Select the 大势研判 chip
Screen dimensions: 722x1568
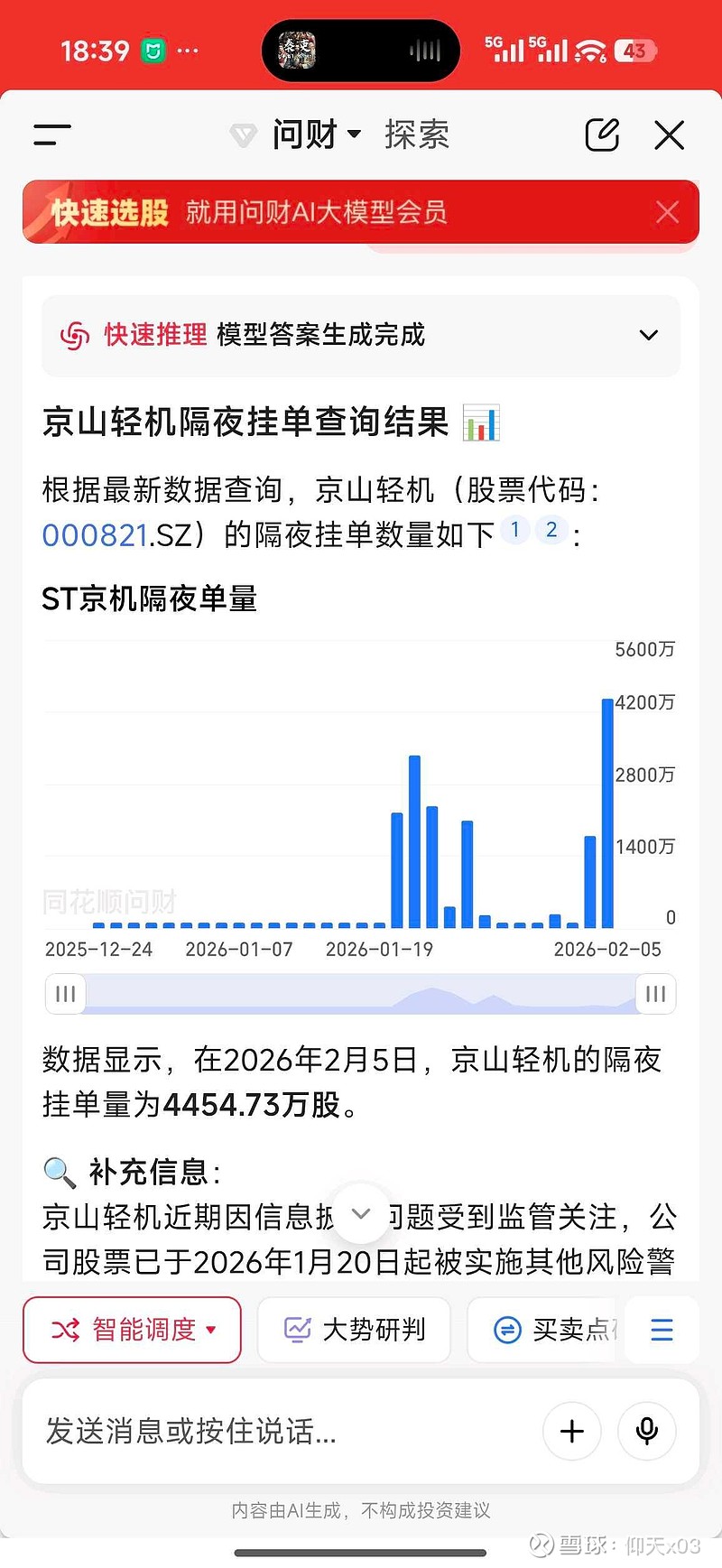click(x=354, y=1330)
